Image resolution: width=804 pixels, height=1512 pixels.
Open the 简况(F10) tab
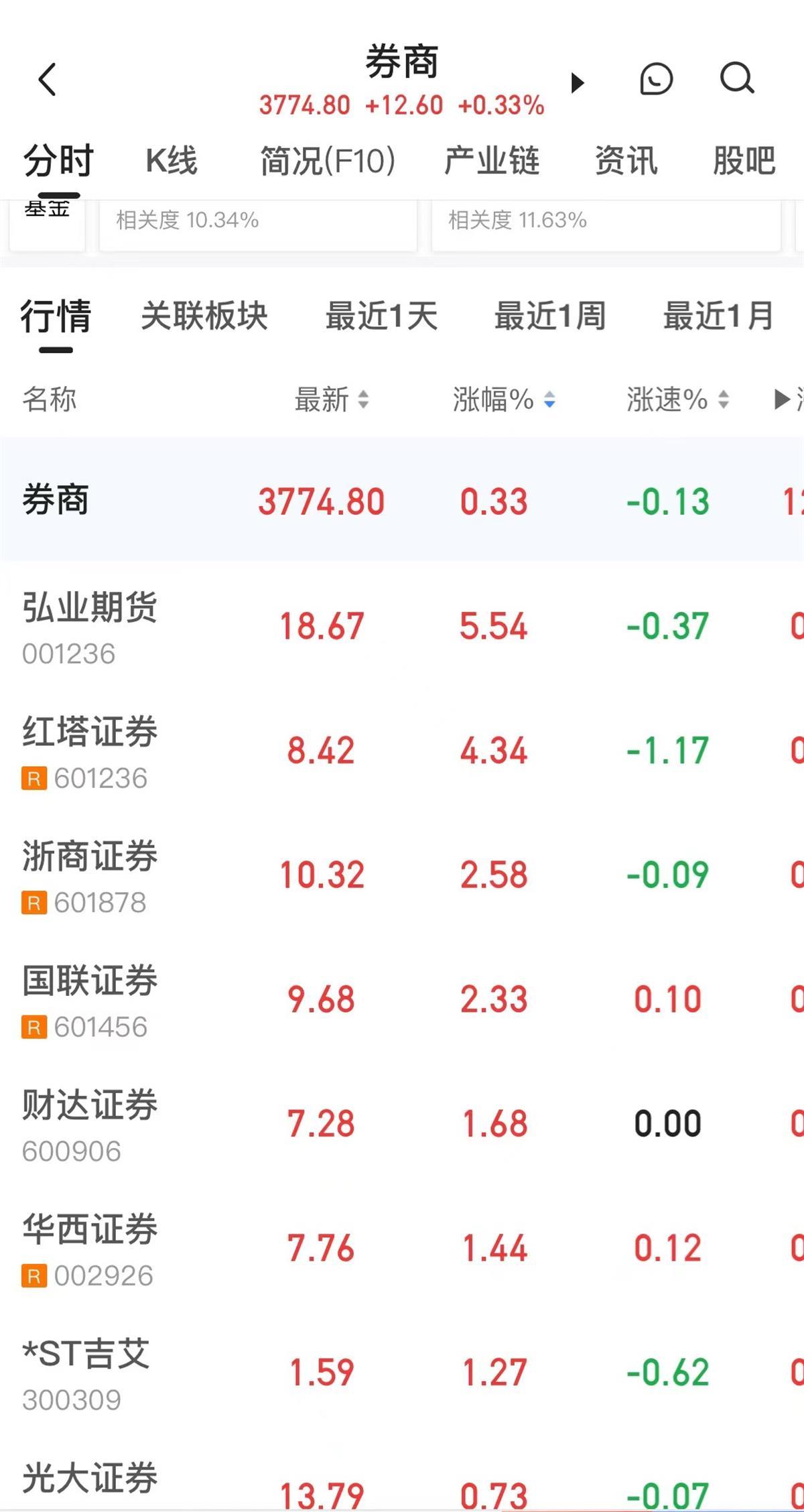[328, 162]
